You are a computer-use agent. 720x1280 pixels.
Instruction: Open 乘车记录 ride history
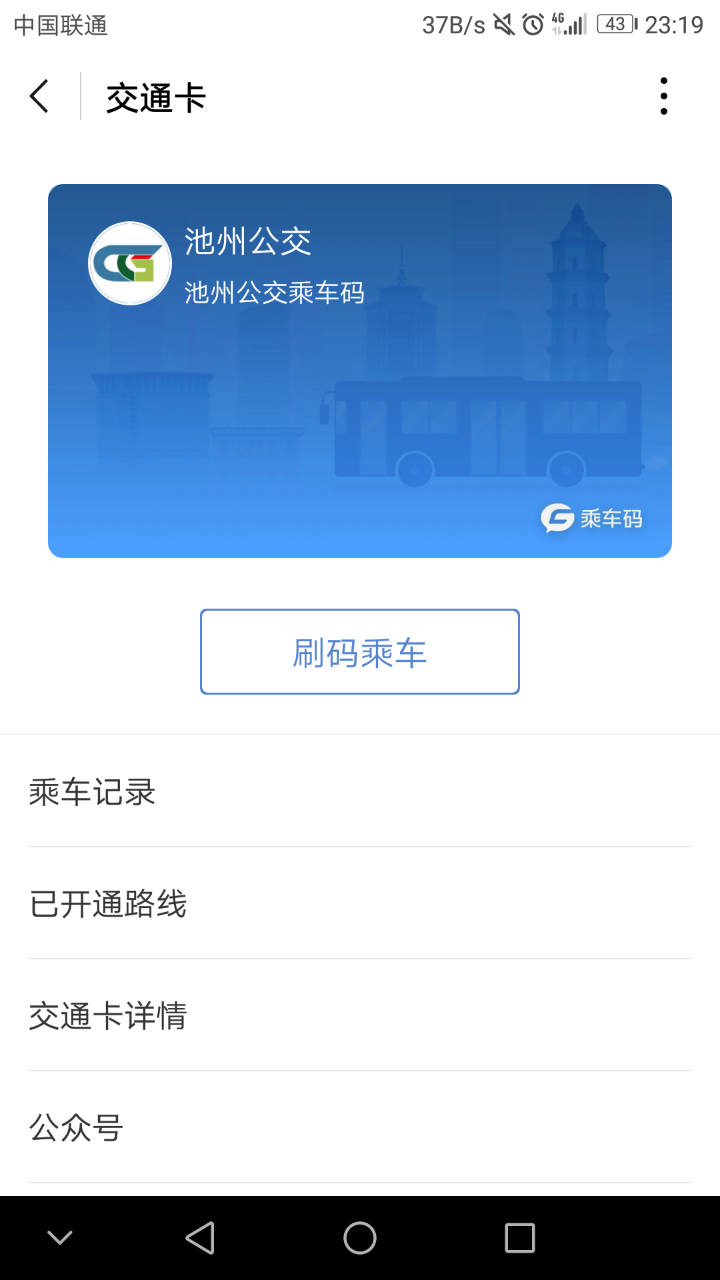(360, 792)
